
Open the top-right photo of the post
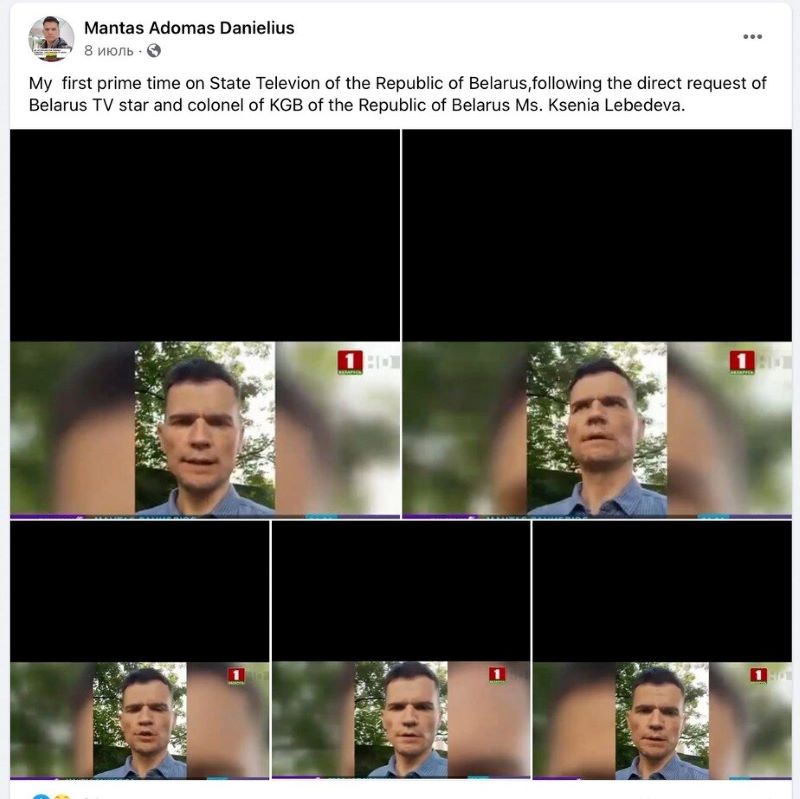coord(597,323)
